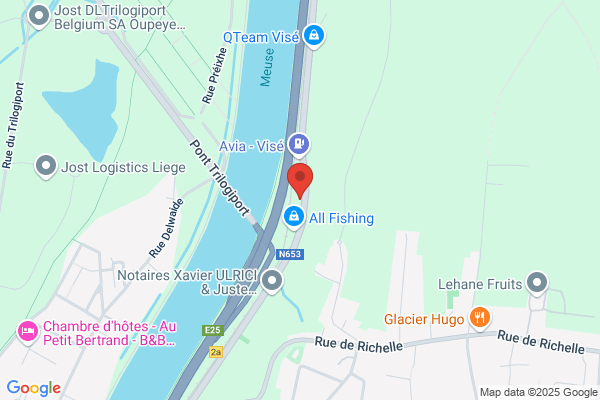
Task: Select the All Fishing shop marker
Action: (294, 217)
